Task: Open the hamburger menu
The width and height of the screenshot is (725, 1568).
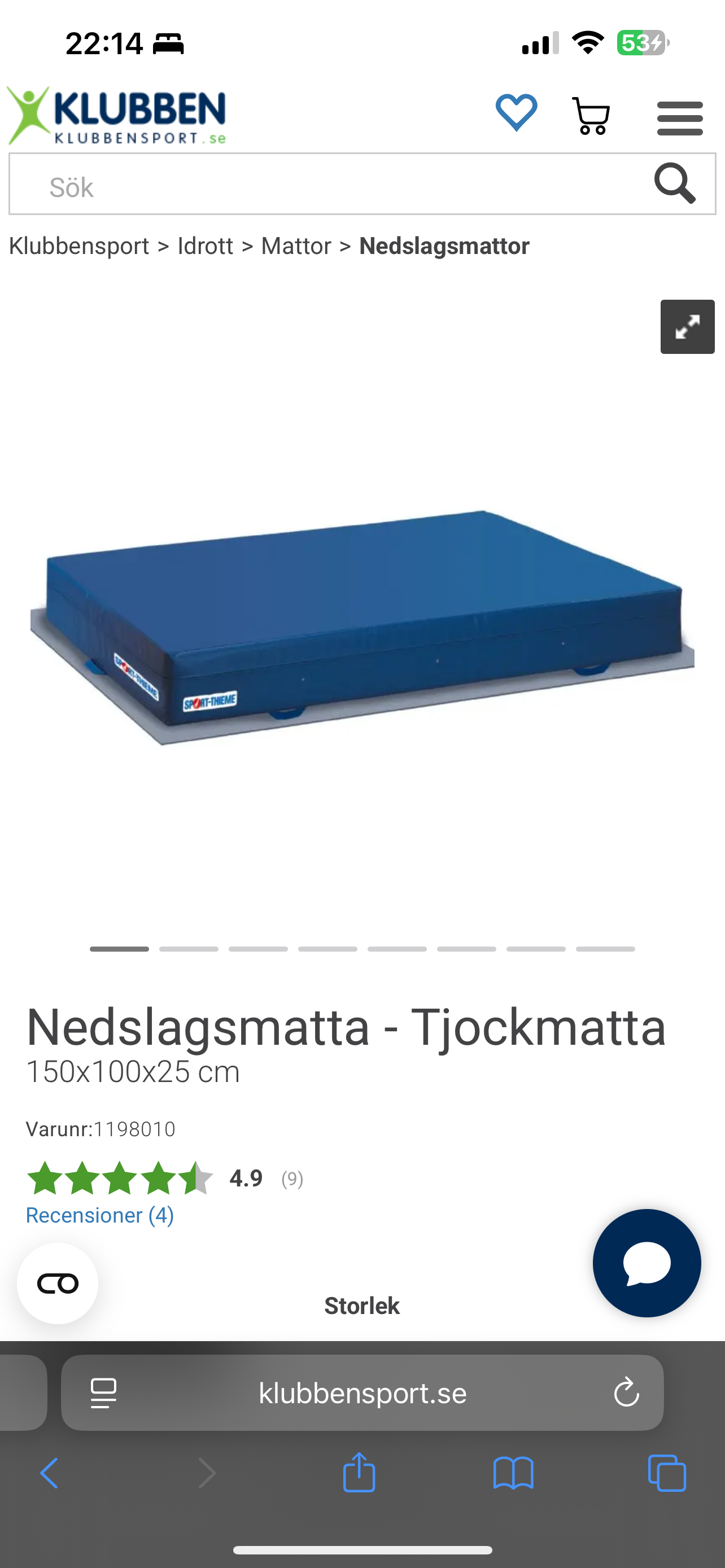Action: (679, 118)
